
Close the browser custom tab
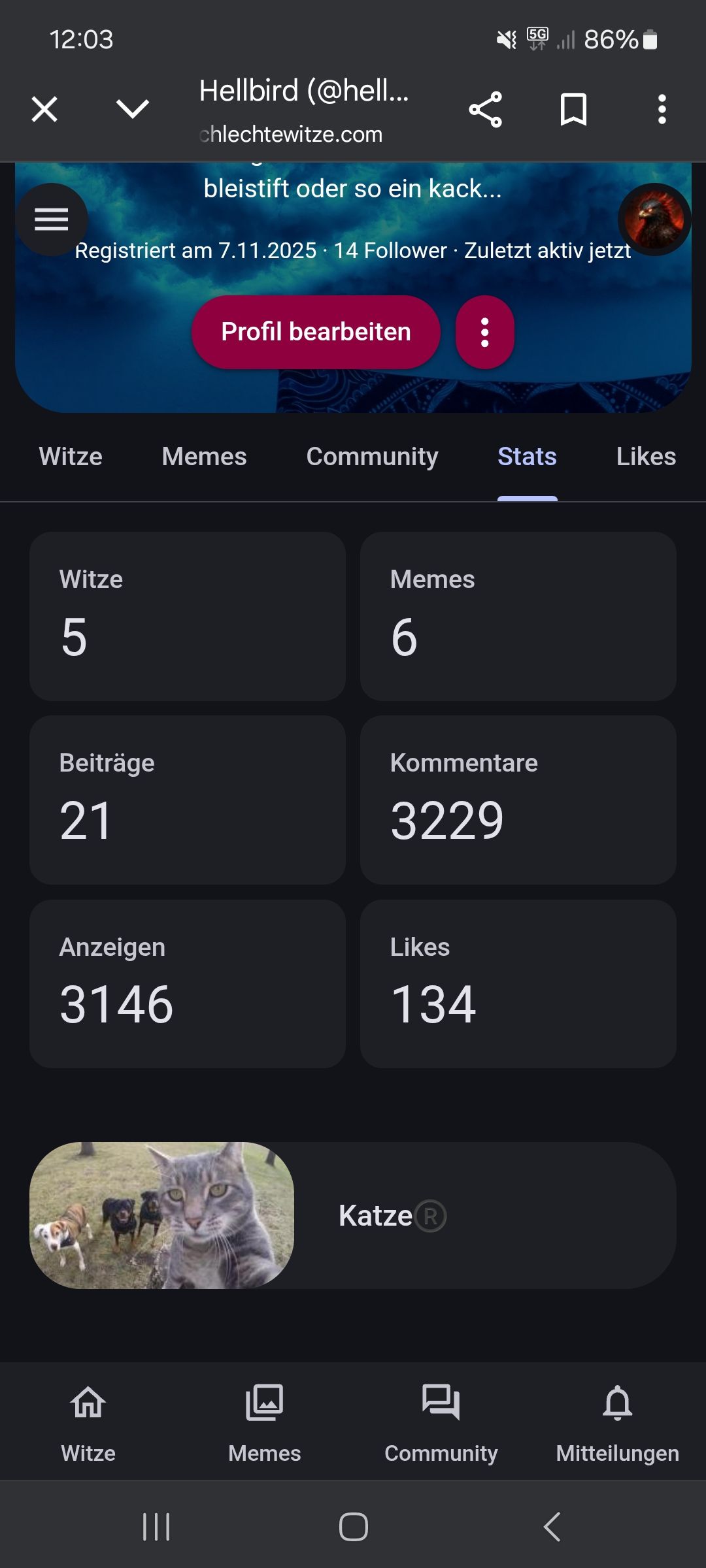tap(44, 109)
